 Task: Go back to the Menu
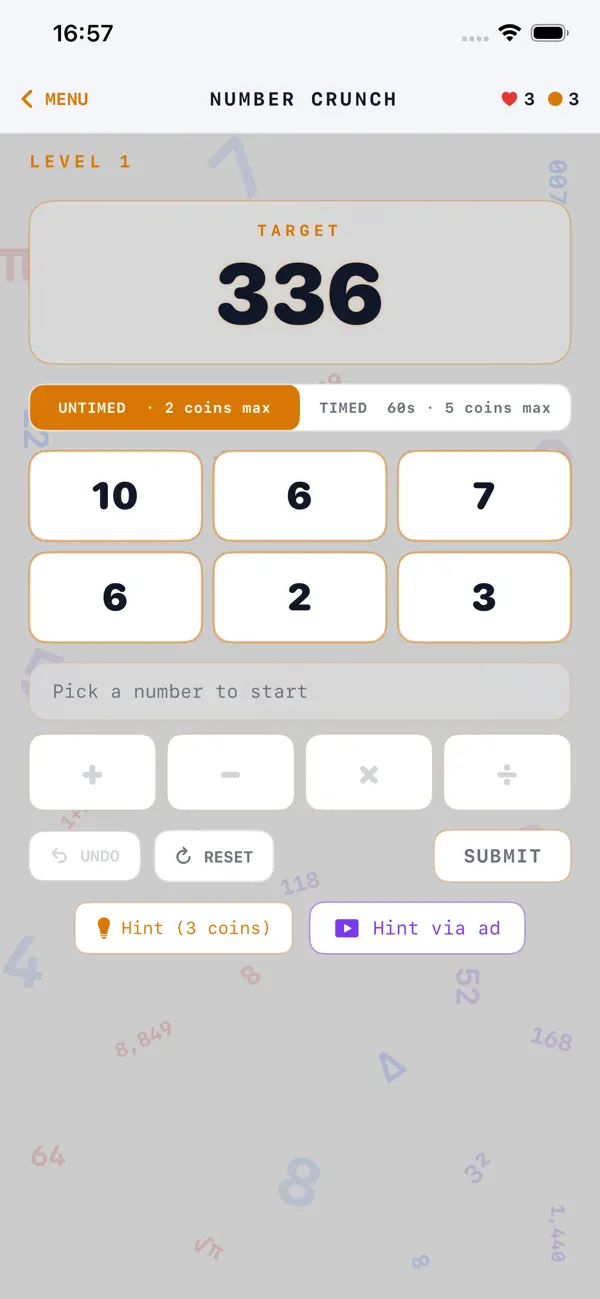(x=55, y=99)
